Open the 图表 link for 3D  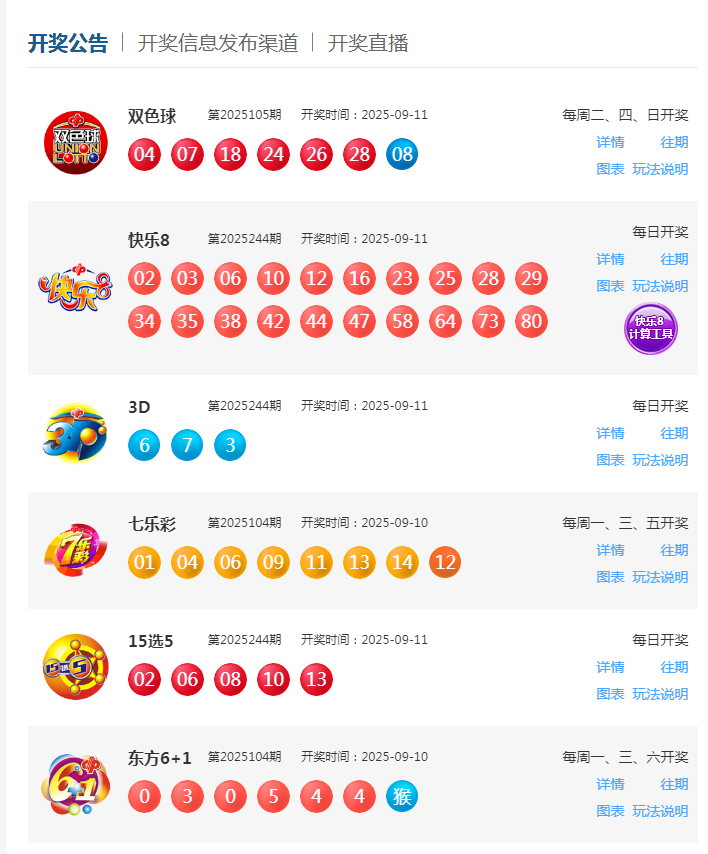coord(610,460)
